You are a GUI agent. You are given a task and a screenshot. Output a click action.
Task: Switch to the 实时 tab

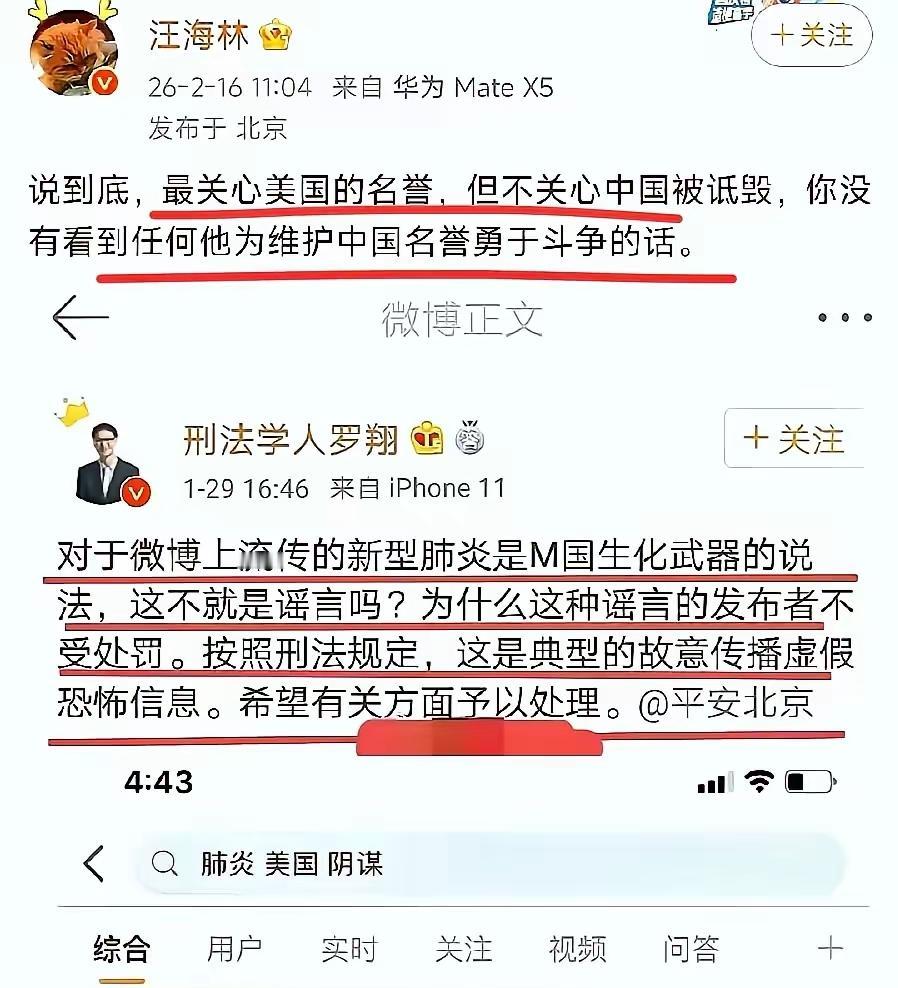(x=348, y=951)
